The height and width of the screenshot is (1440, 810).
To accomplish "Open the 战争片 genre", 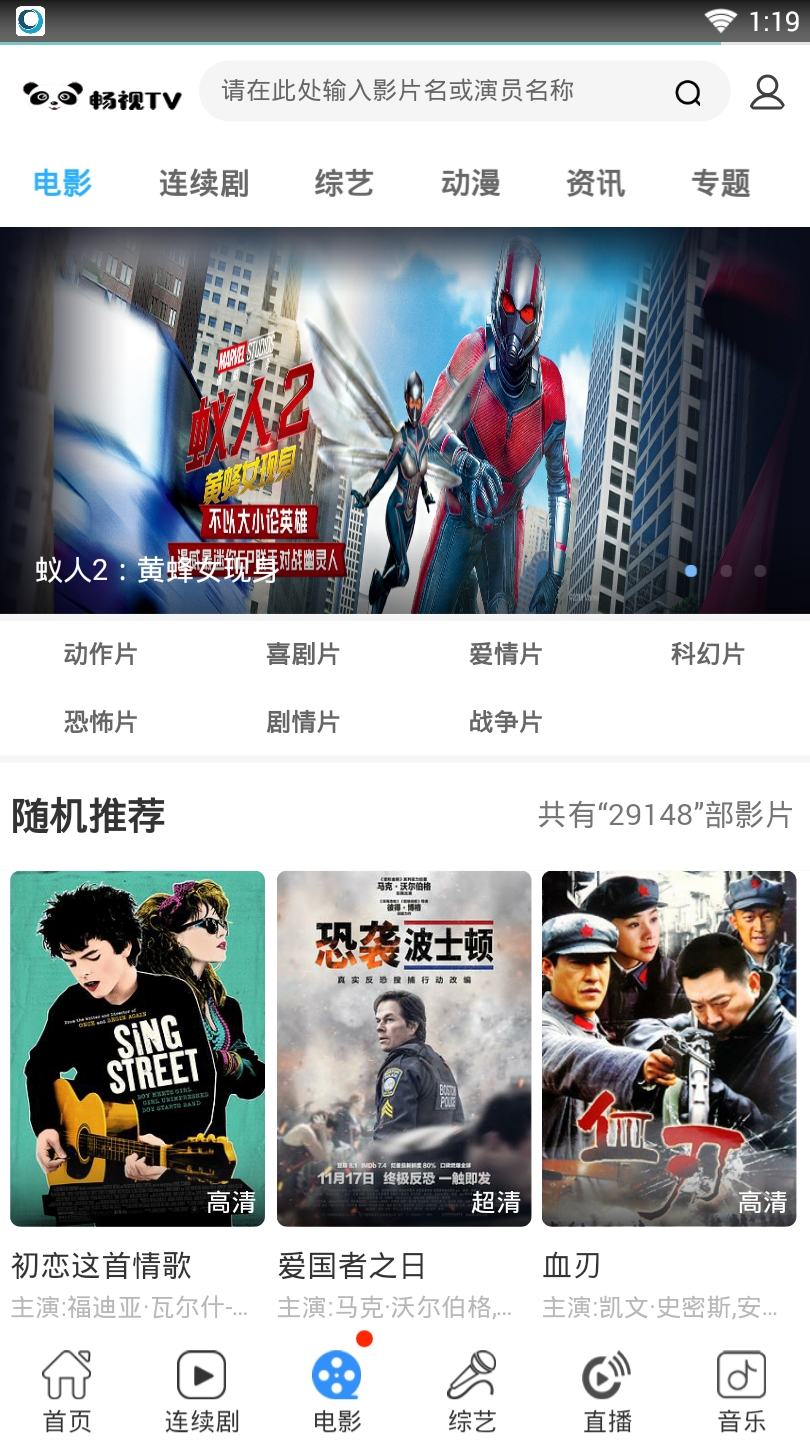I will pos(505,722).
